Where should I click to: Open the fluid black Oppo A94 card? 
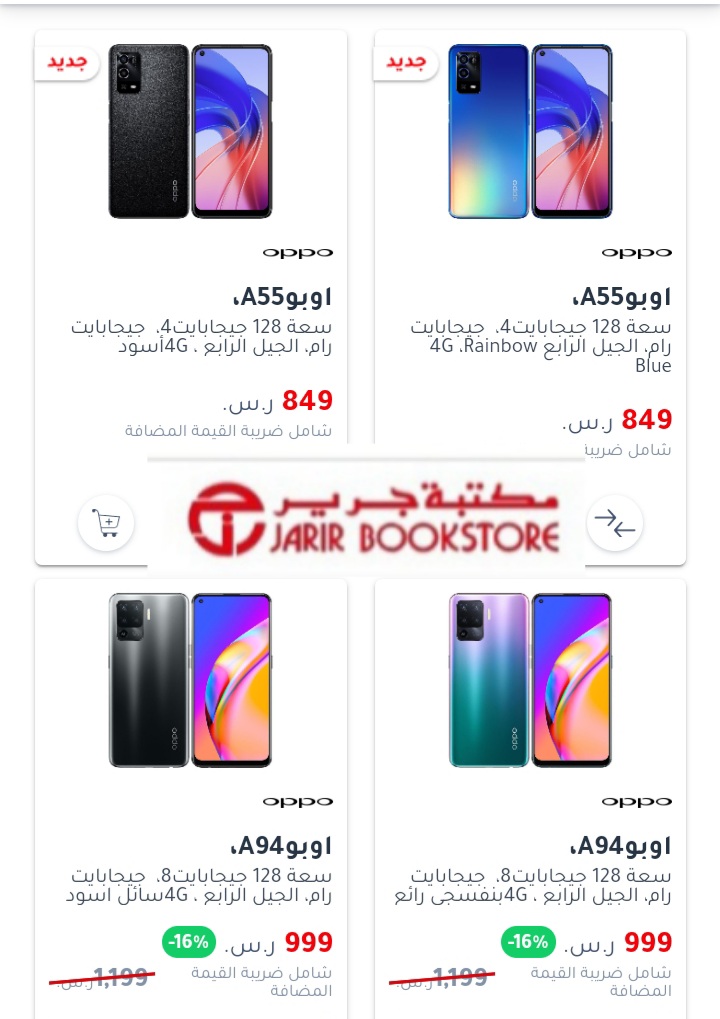point(190,680)
